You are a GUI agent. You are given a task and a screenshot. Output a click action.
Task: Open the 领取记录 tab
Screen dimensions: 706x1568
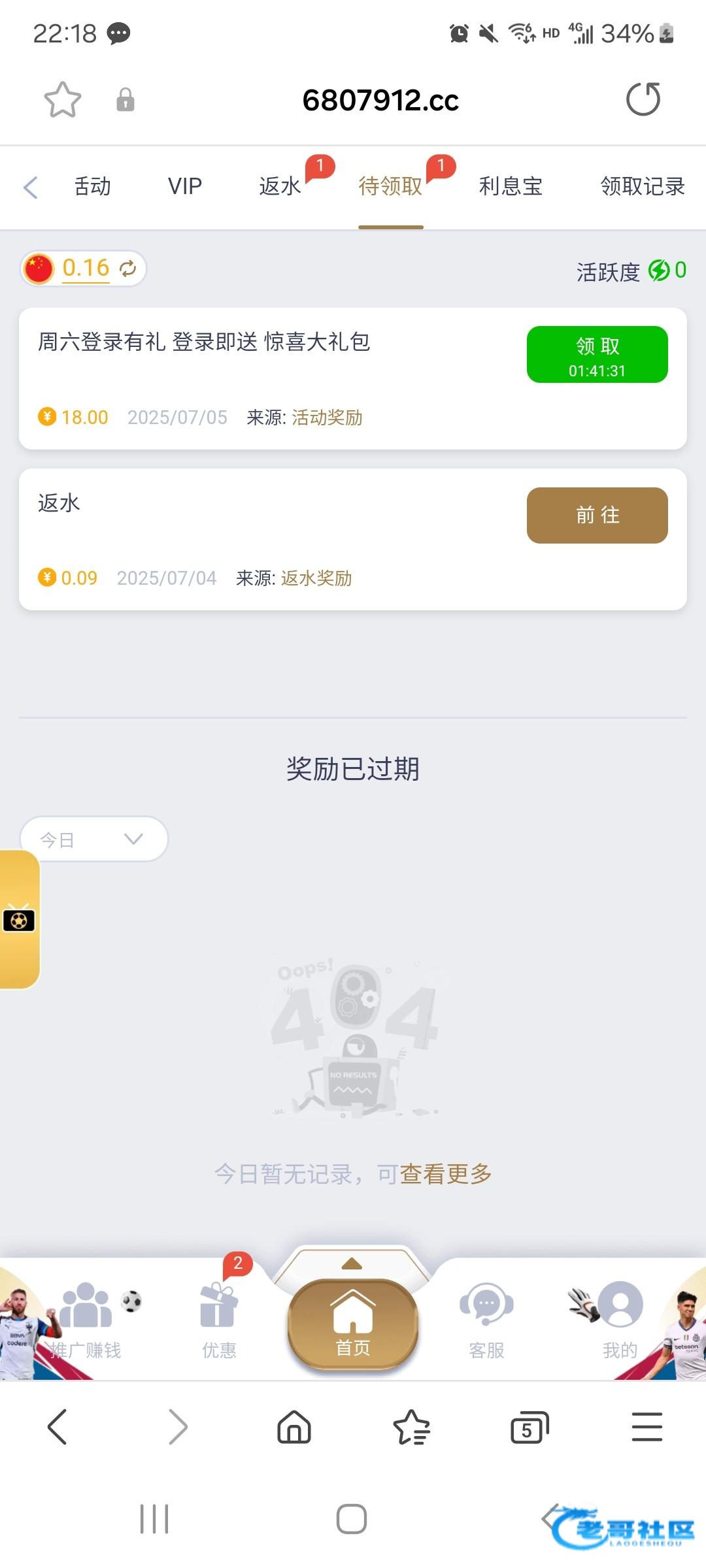[x=643, y=186]
